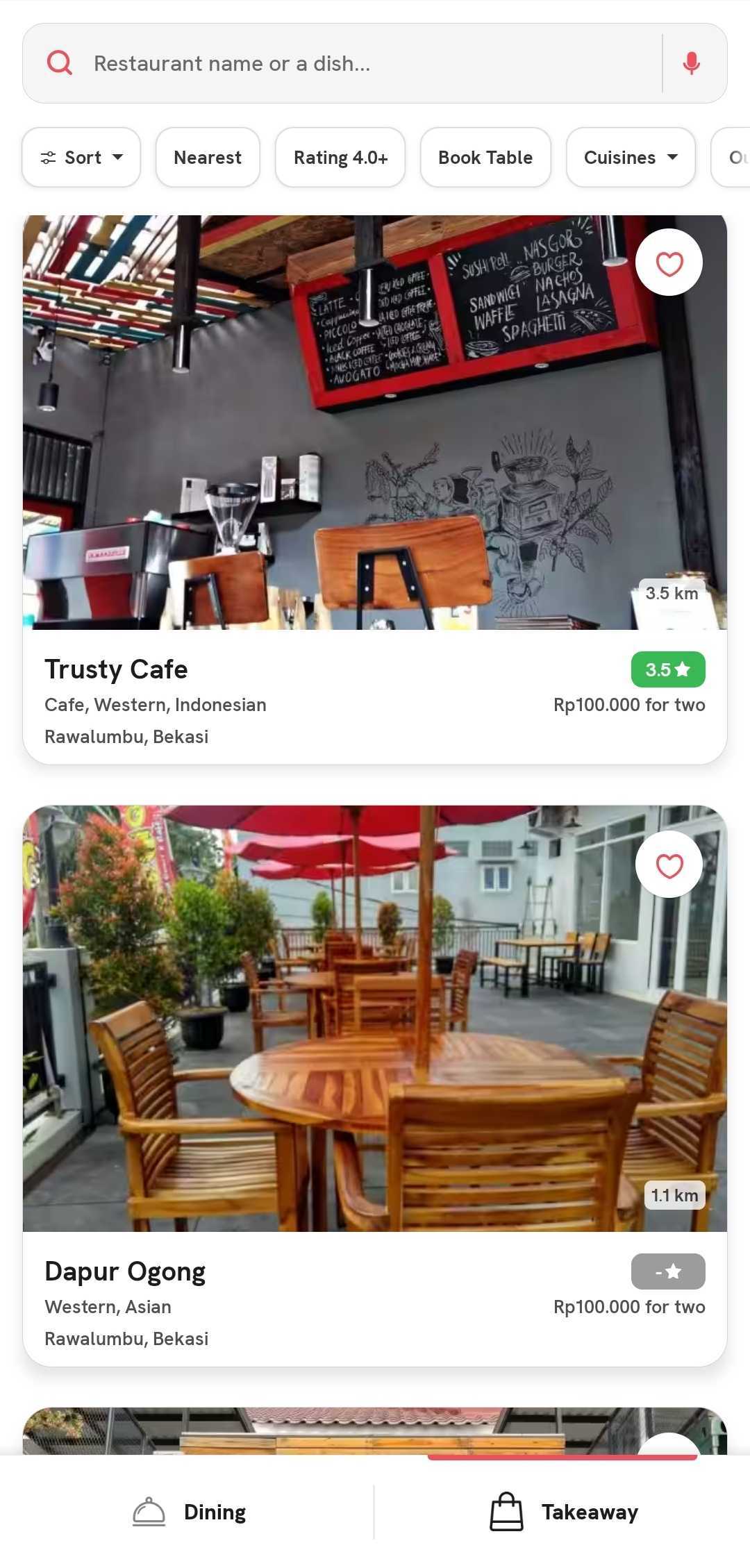Expand the Cuisines dropdown
The image size is (750, 1568).
click(x=630, y=158)
